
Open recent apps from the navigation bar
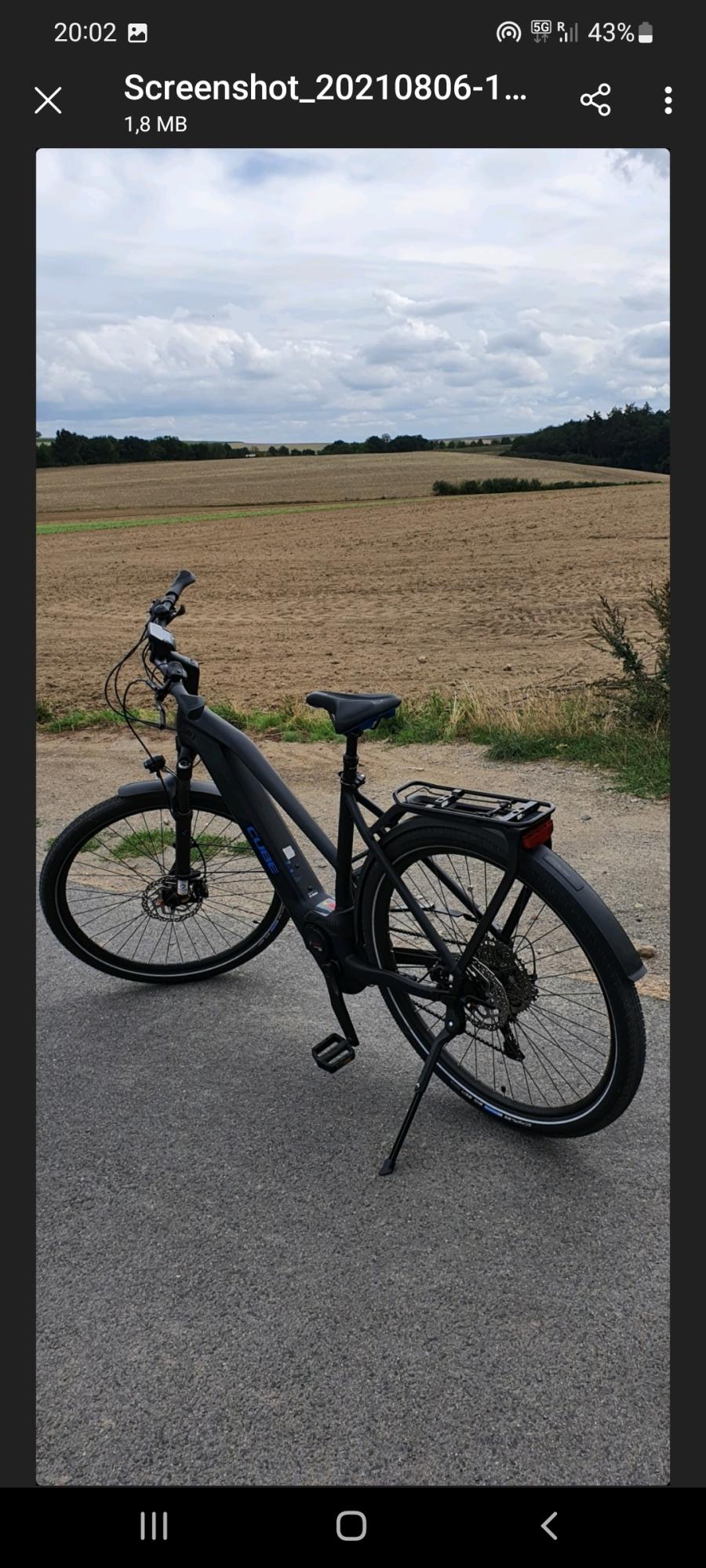154,1526
